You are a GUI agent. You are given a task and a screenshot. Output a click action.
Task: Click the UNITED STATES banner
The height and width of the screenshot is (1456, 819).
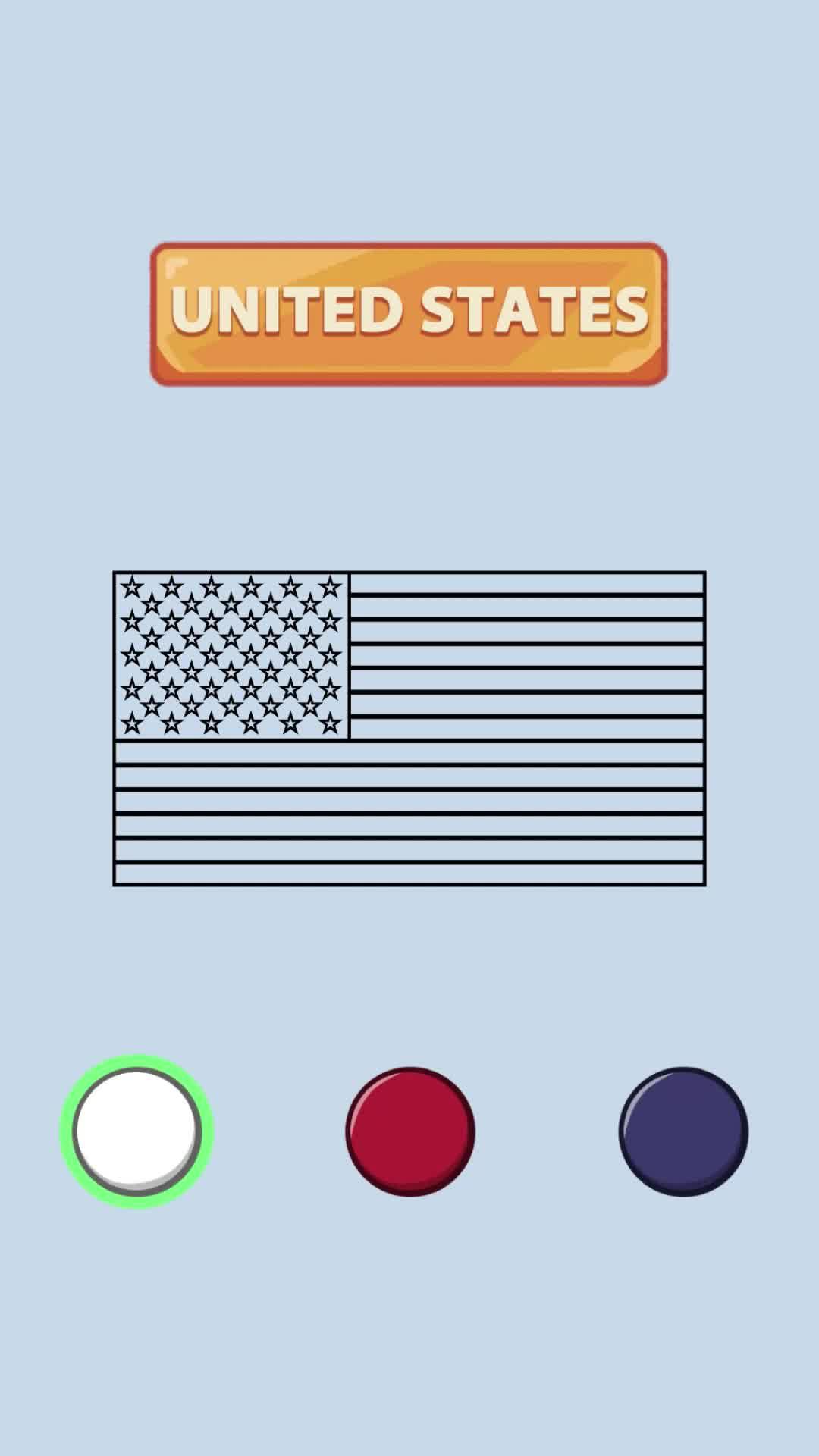409,312
